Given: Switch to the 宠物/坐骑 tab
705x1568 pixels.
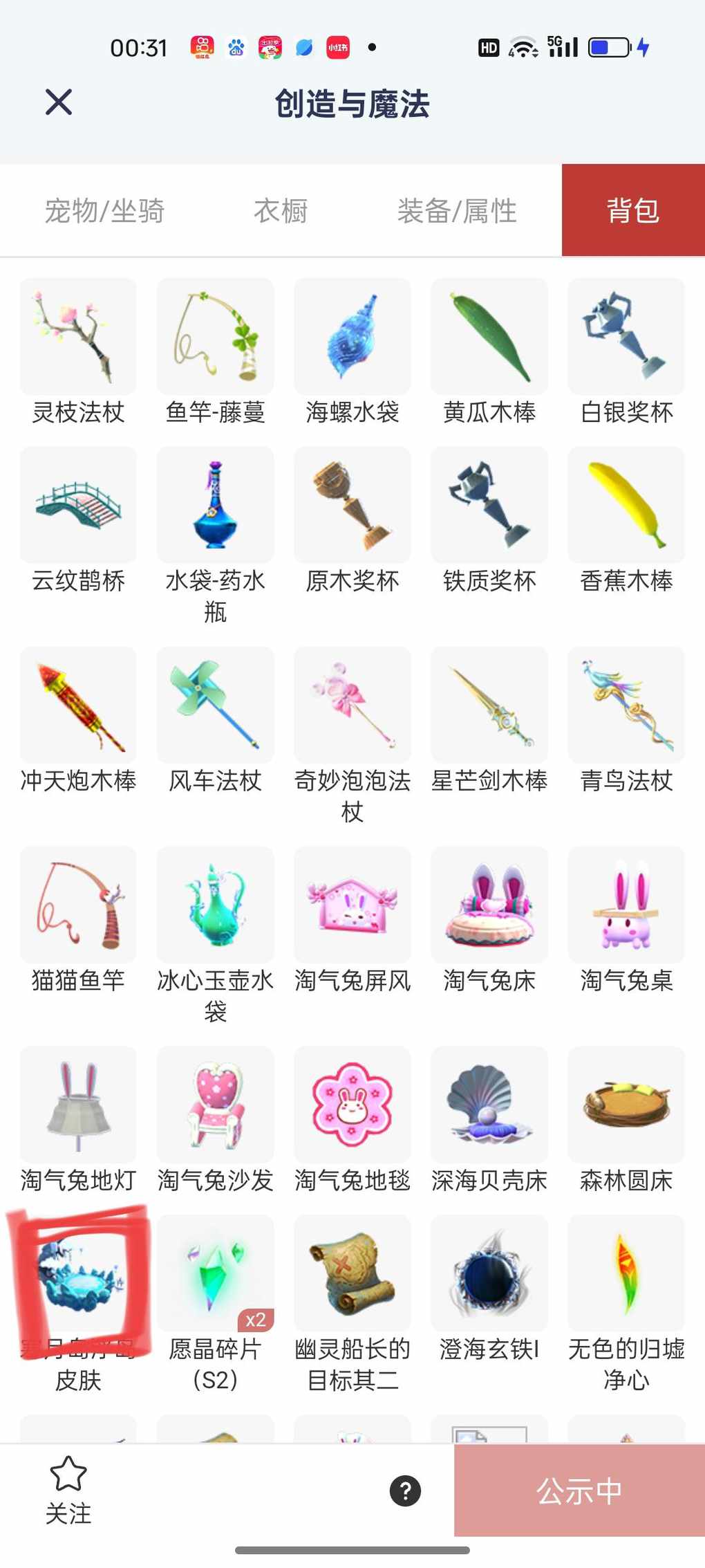Looking at the screenshot, I should point(104,211).
